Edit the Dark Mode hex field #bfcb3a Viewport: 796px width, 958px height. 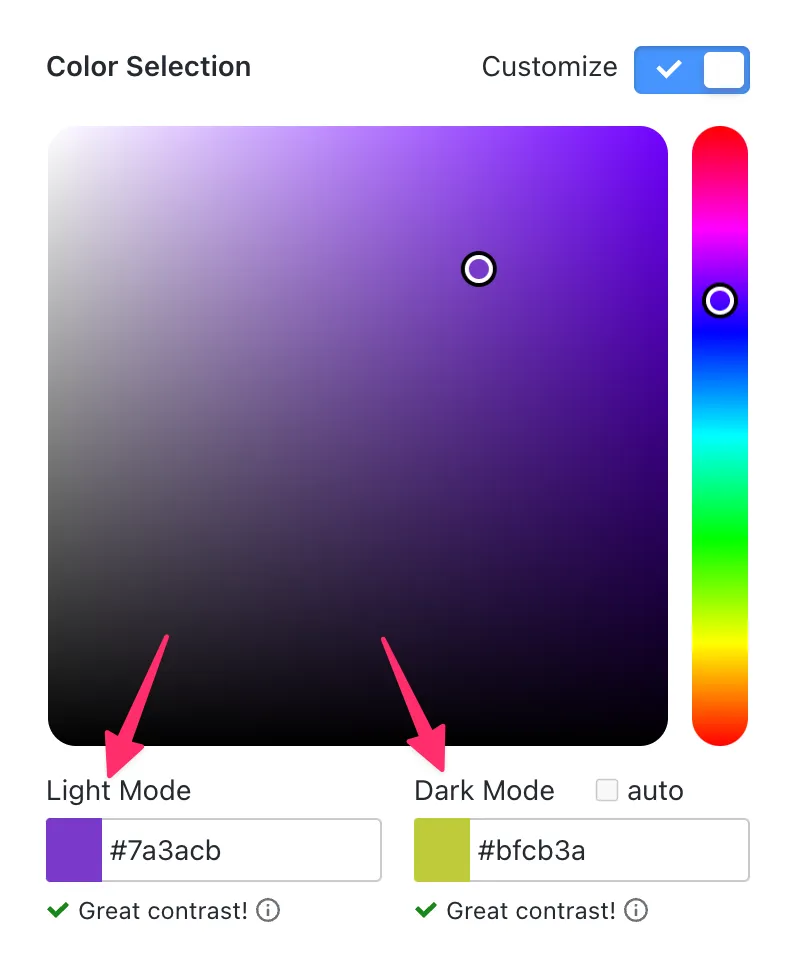(x=608, y=851)
